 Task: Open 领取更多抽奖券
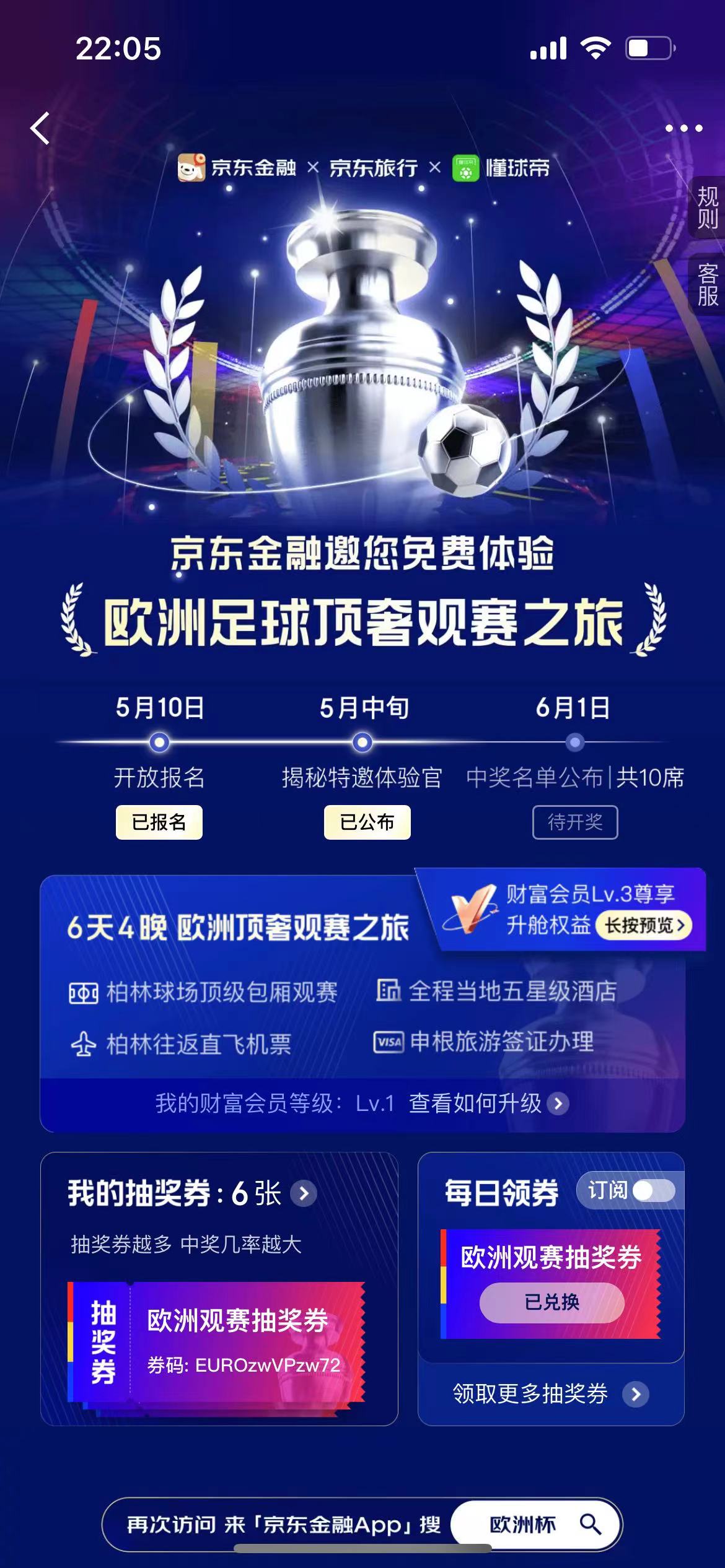point(550,1394)
